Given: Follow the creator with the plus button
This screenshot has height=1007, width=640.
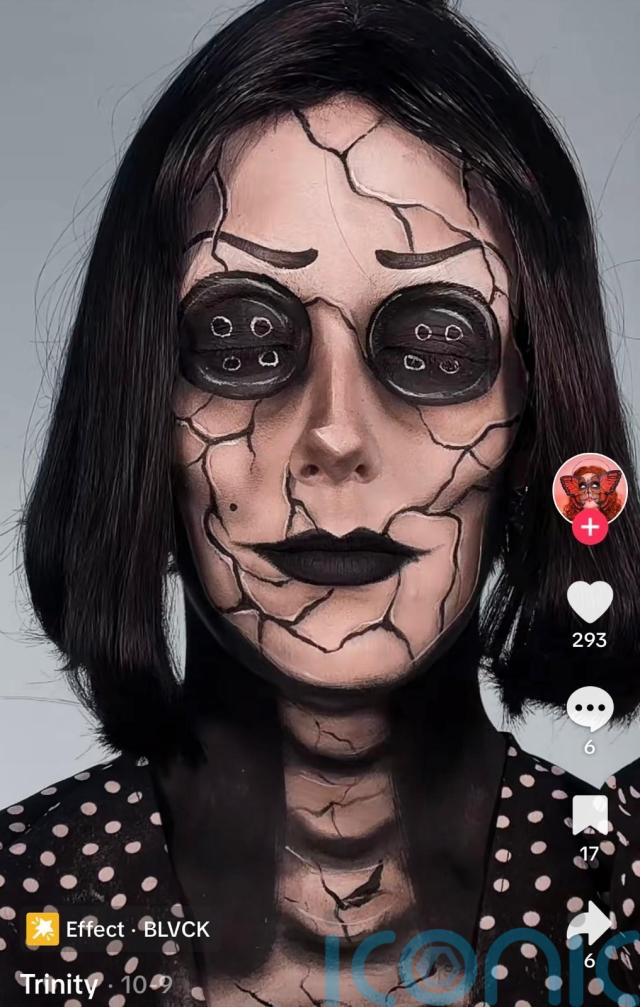Looking at the screenshot, I should 590,527.
